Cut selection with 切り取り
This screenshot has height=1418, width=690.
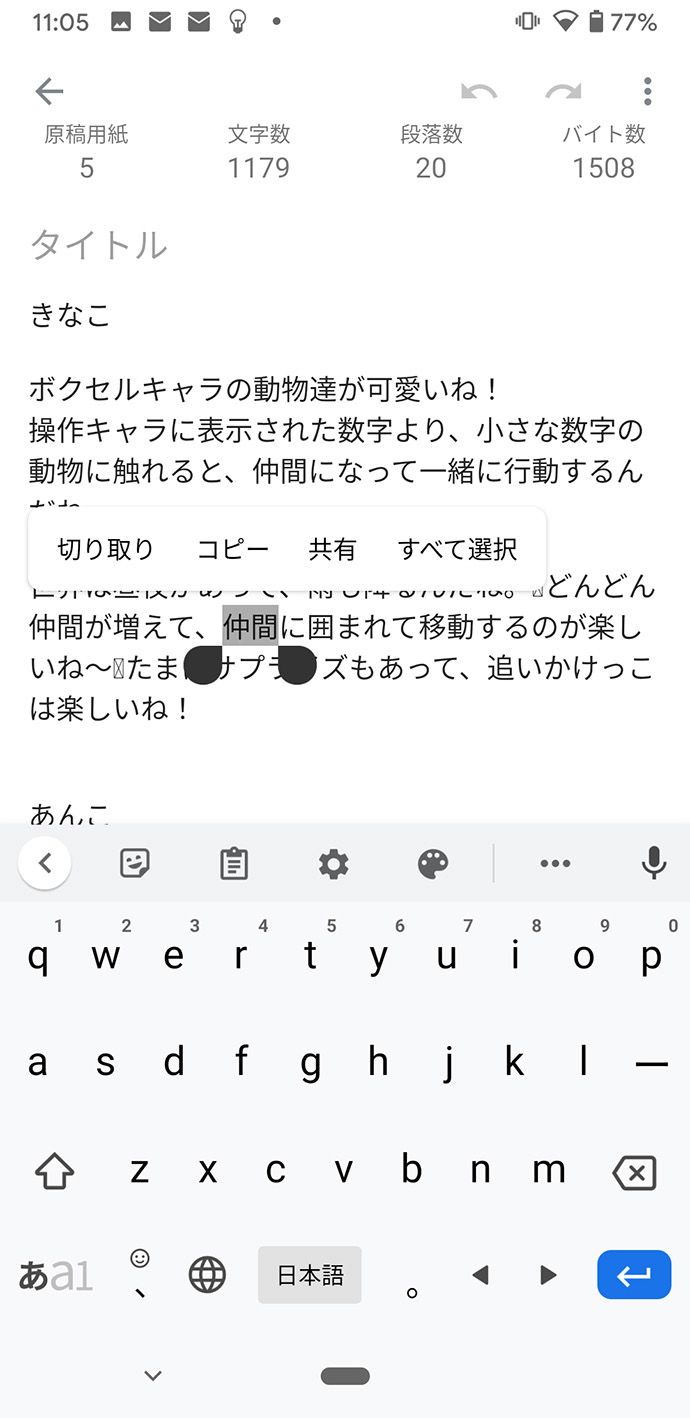(106, 549)
